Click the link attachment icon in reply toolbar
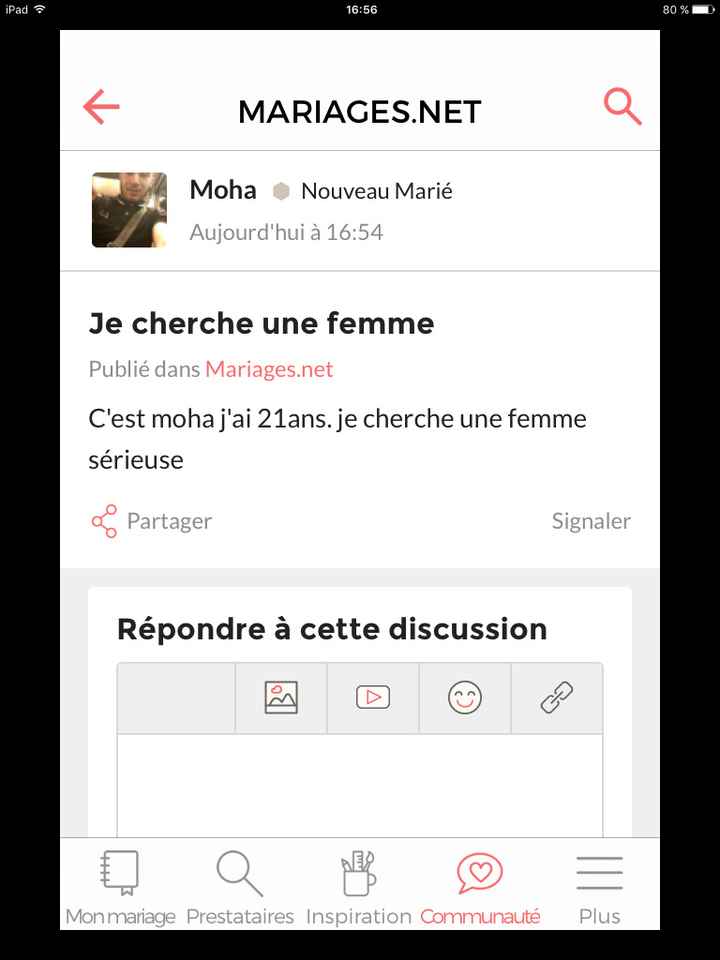The width and height of the screenshot is (720, 960). pos(557,697)
